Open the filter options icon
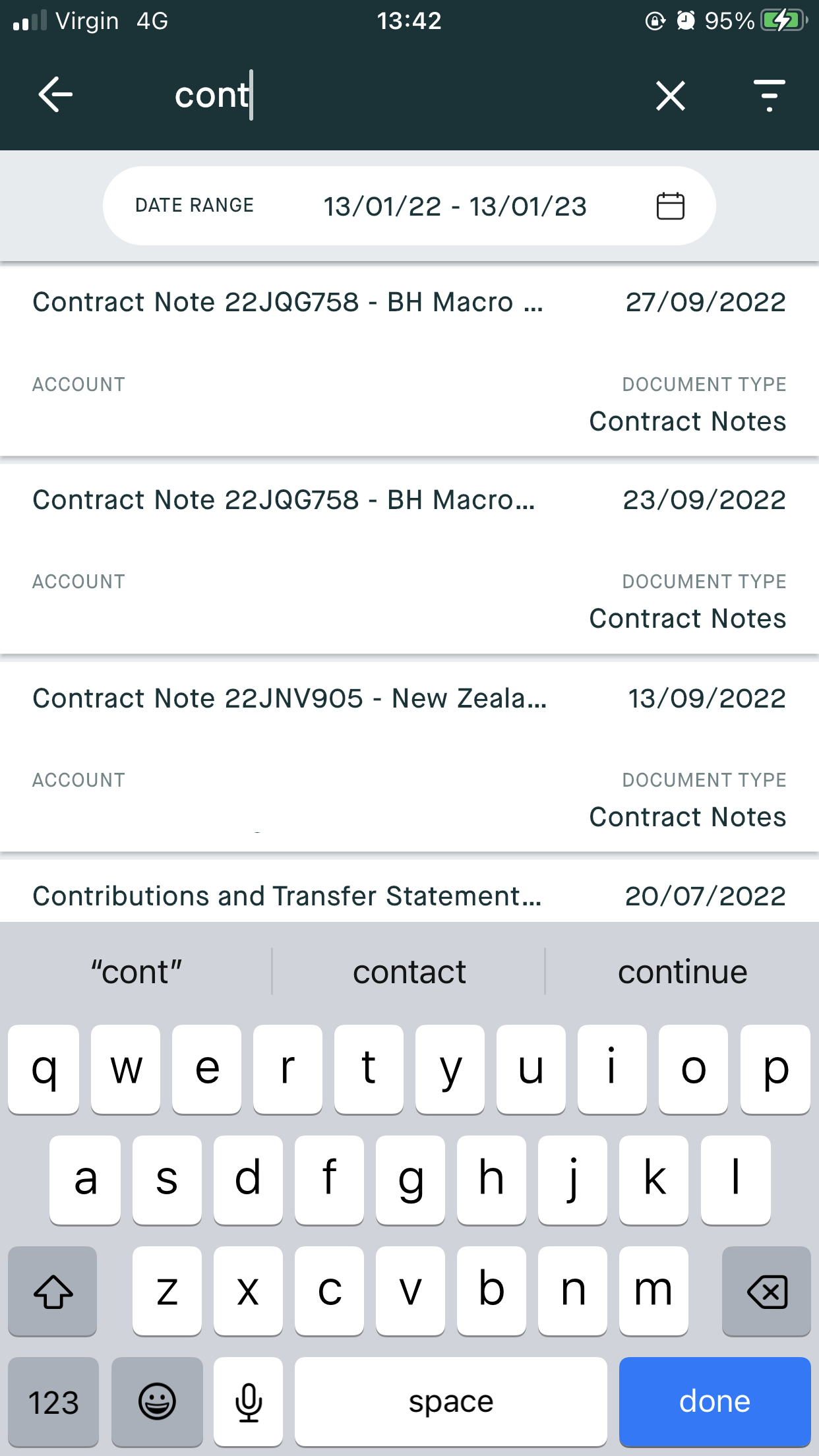 pyautogui.click(x=768, y=95)
